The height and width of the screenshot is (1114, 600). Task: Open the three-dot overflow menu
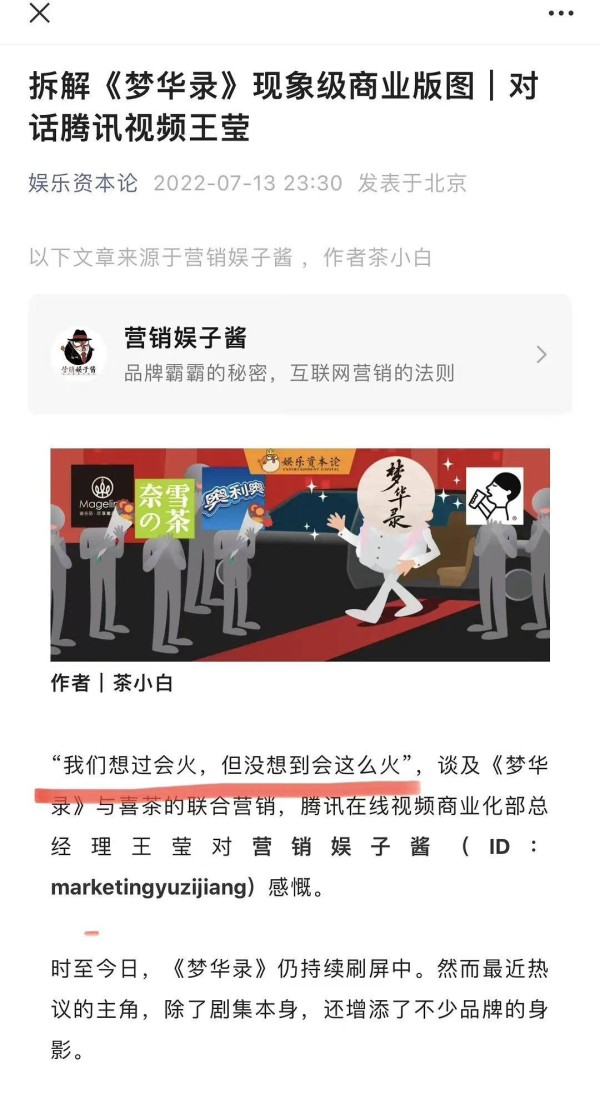562,14
